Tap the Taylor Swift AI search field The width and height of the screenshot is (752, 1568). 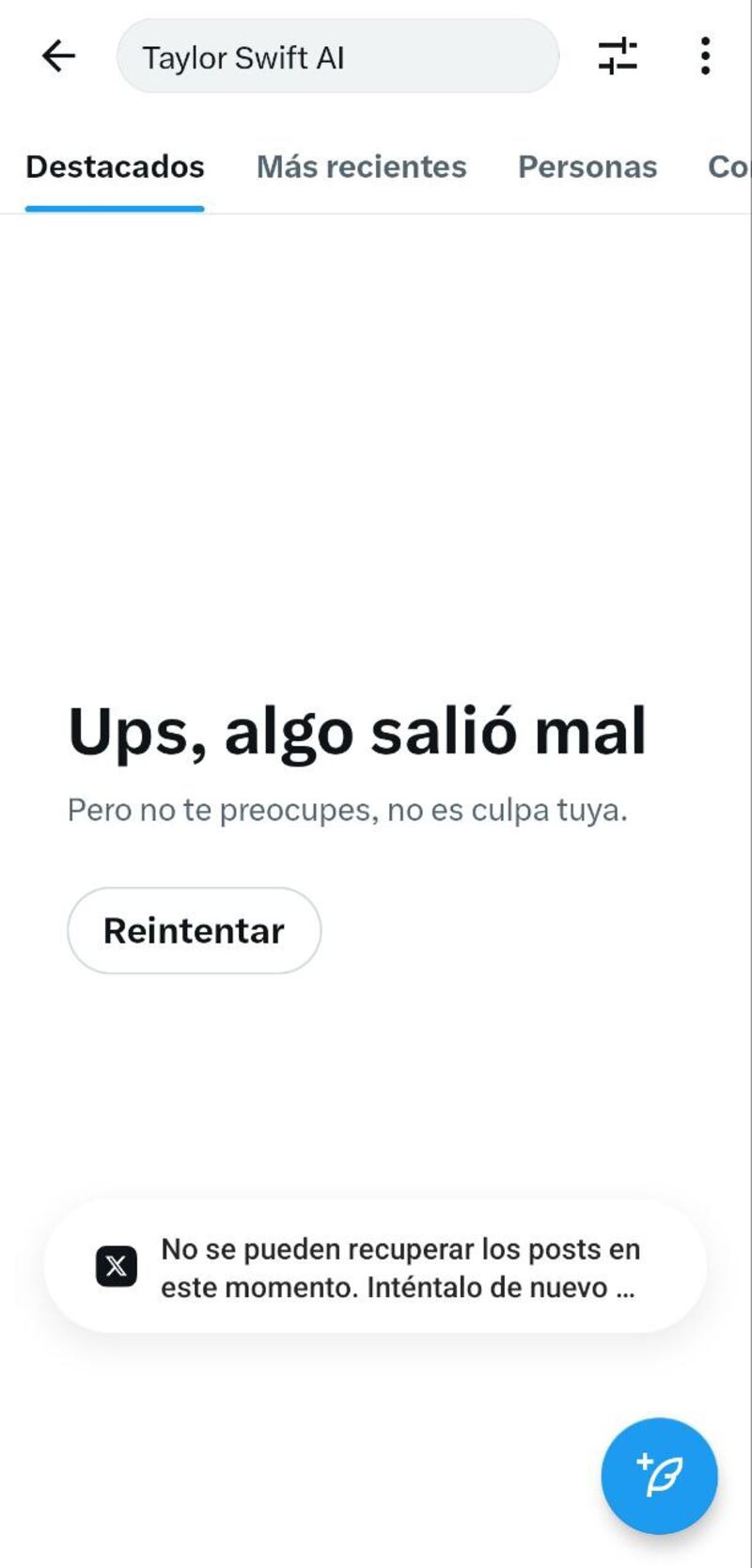(337, 56)
